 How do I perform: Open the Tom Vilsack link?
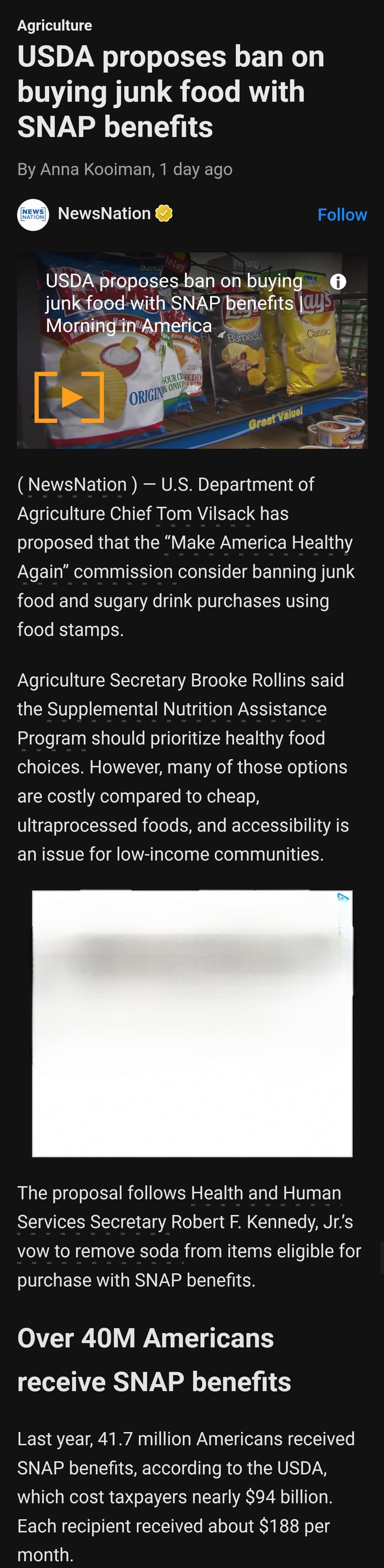[204, 514]
